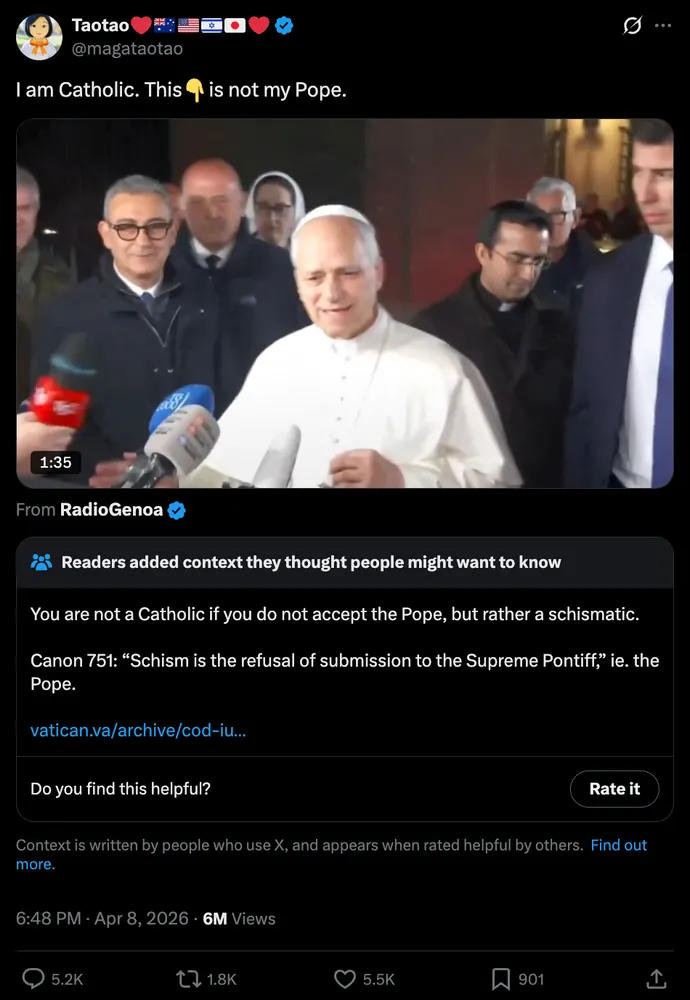Share the post
690x1000 pixels.
pos(656,979)
